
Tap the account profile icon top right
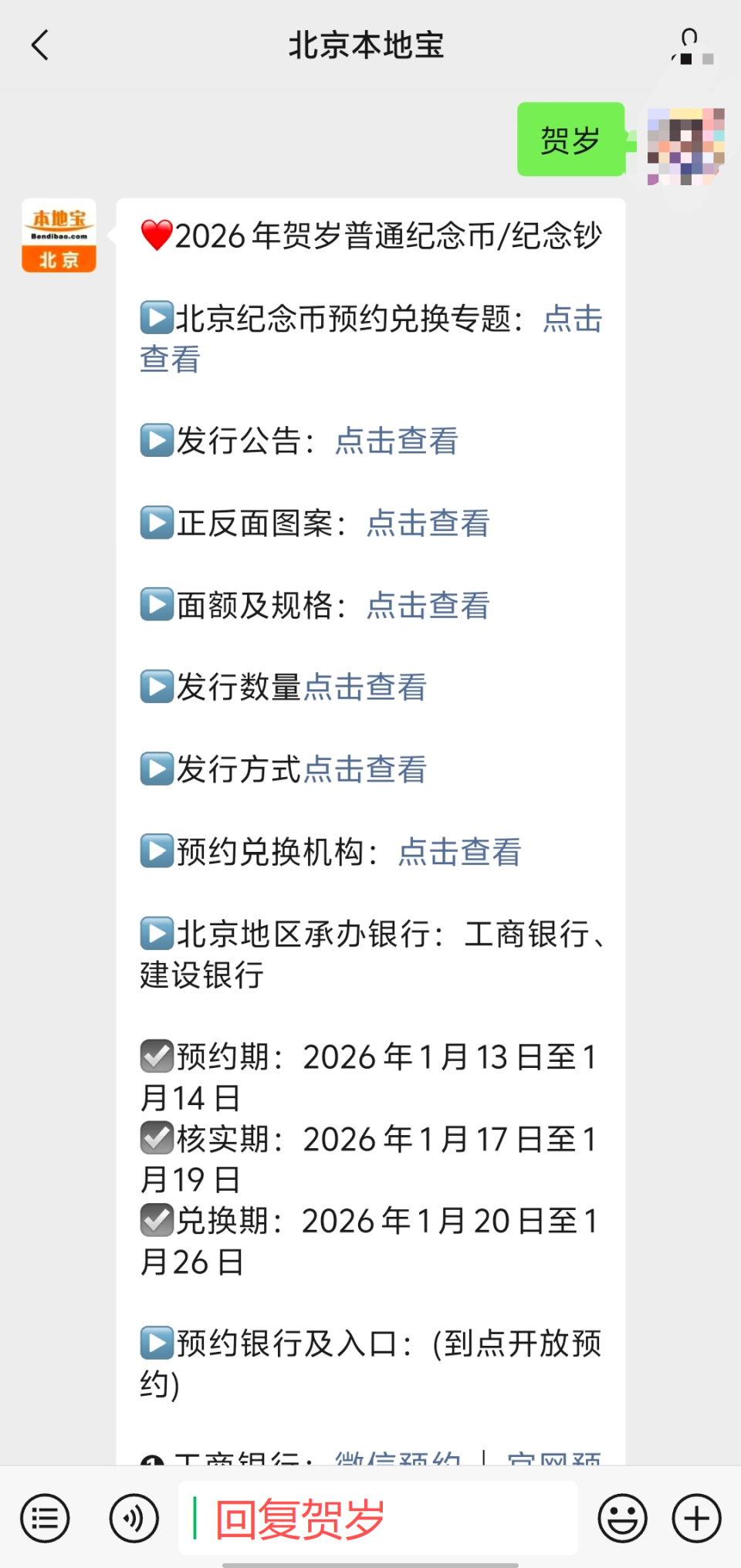click(x=689, y=45)
